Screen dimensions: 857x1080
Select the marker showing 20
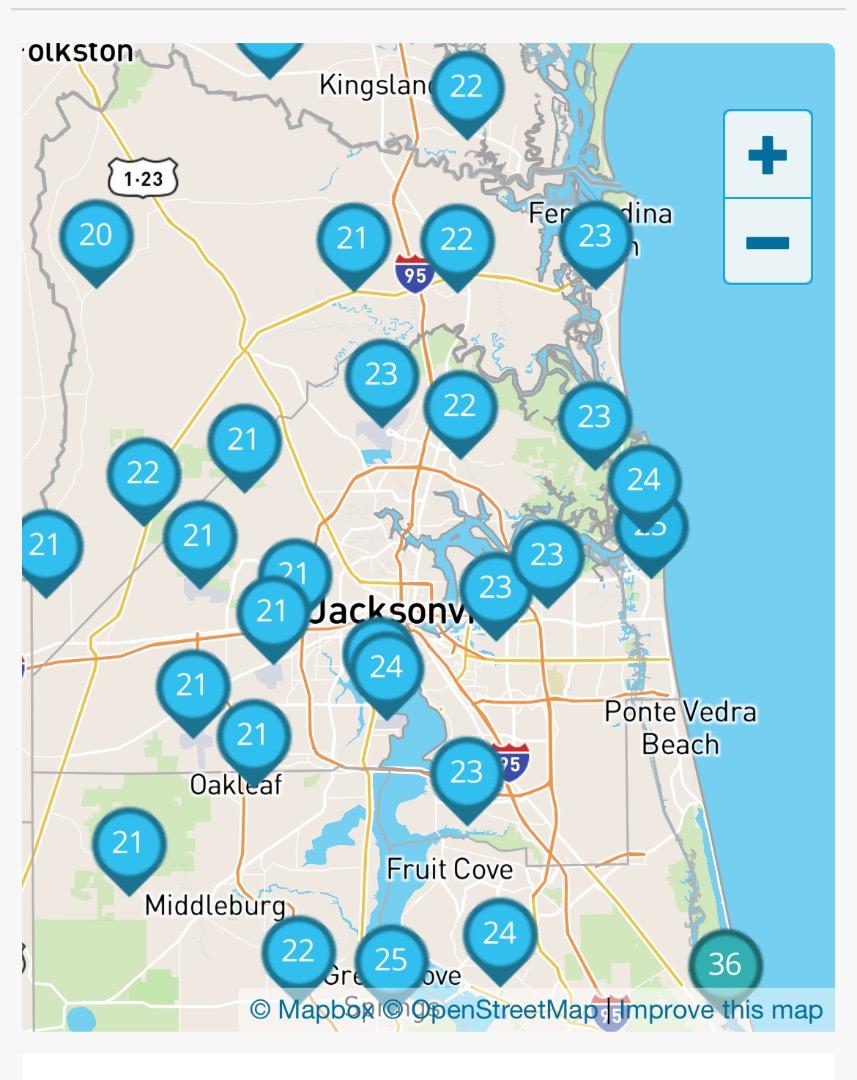point(96,236)
